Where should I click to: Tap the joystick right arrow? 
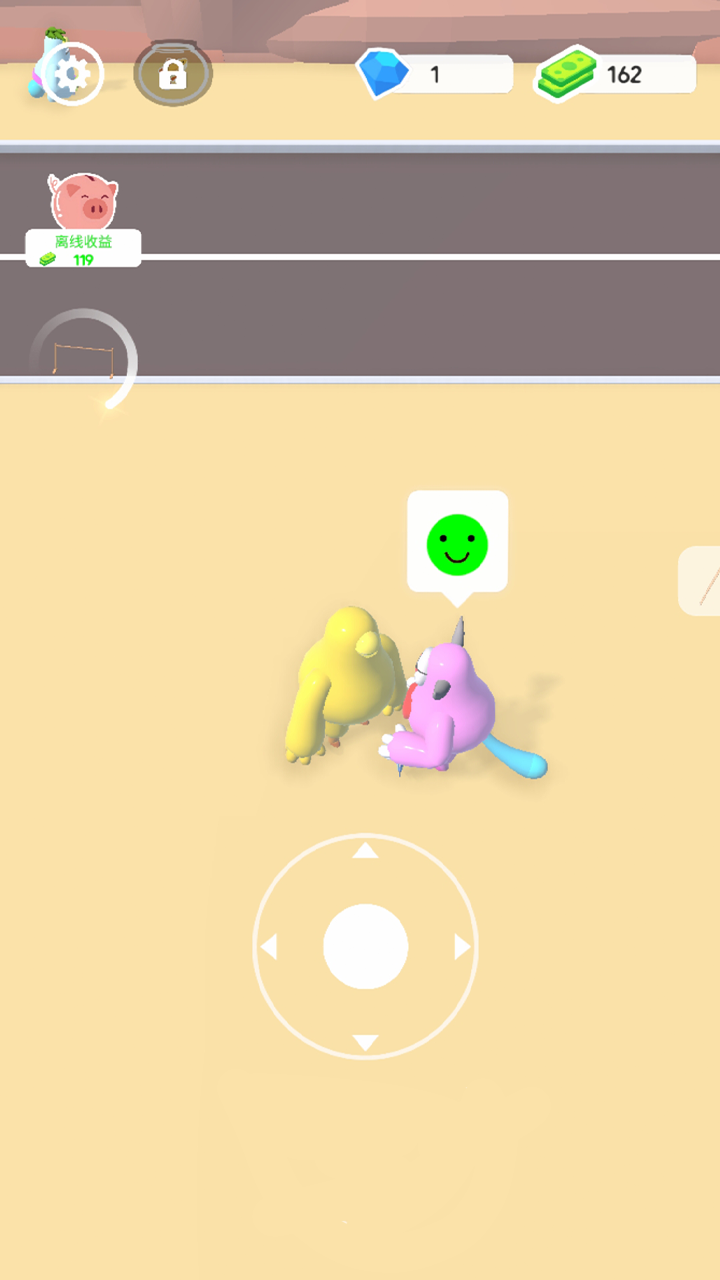[x=462, y=946]
